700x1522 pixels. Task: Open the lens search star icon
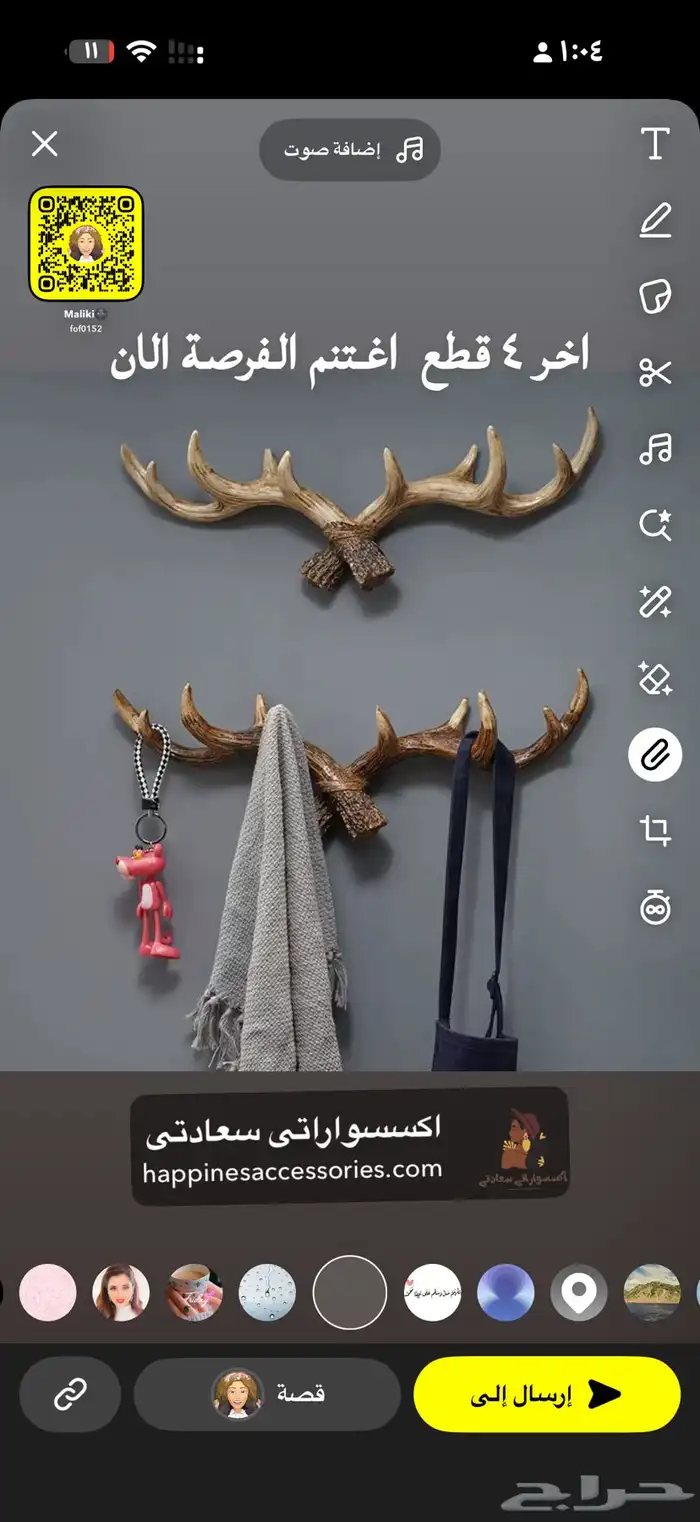(655, 525)
